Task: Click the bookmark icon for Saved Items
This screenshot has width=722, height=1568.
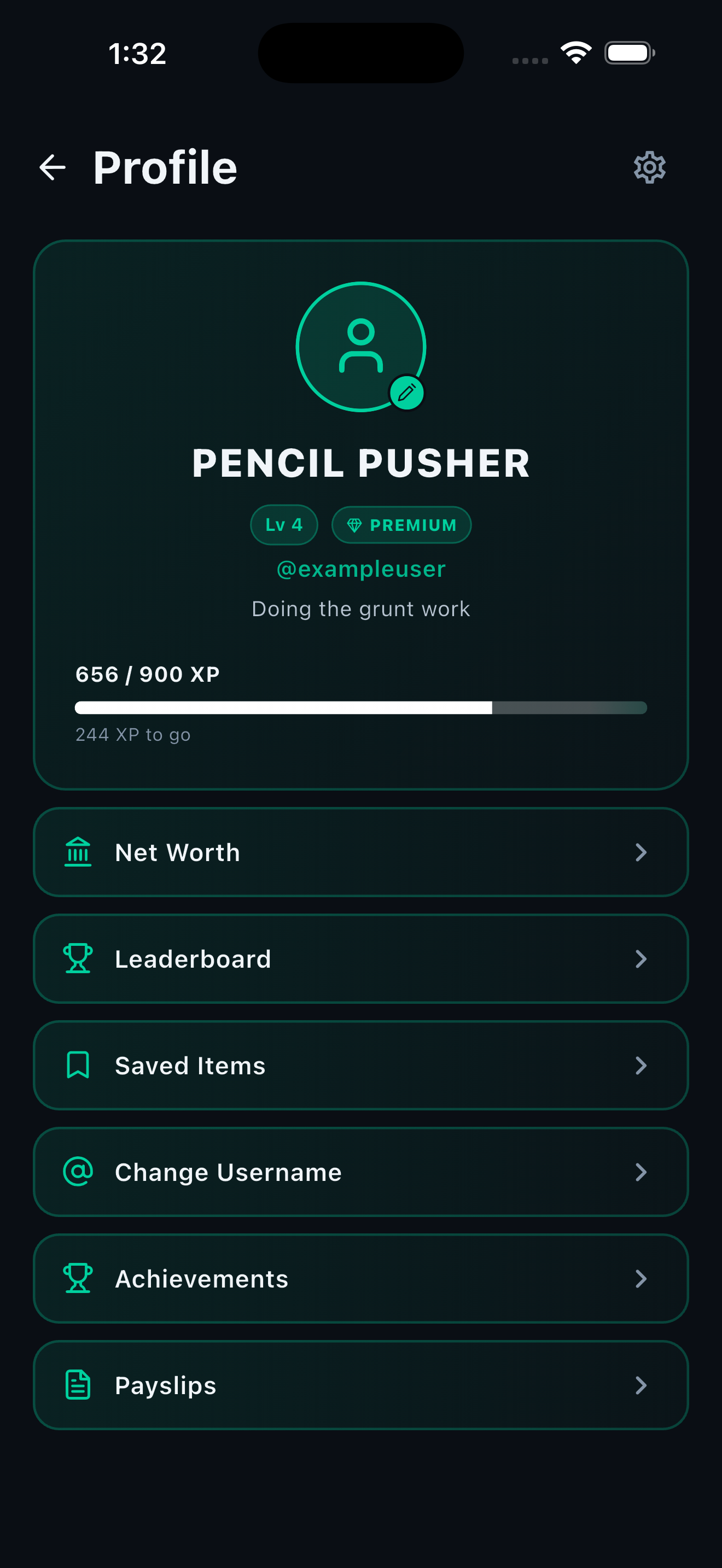Action: click(x=78, y=1065)
